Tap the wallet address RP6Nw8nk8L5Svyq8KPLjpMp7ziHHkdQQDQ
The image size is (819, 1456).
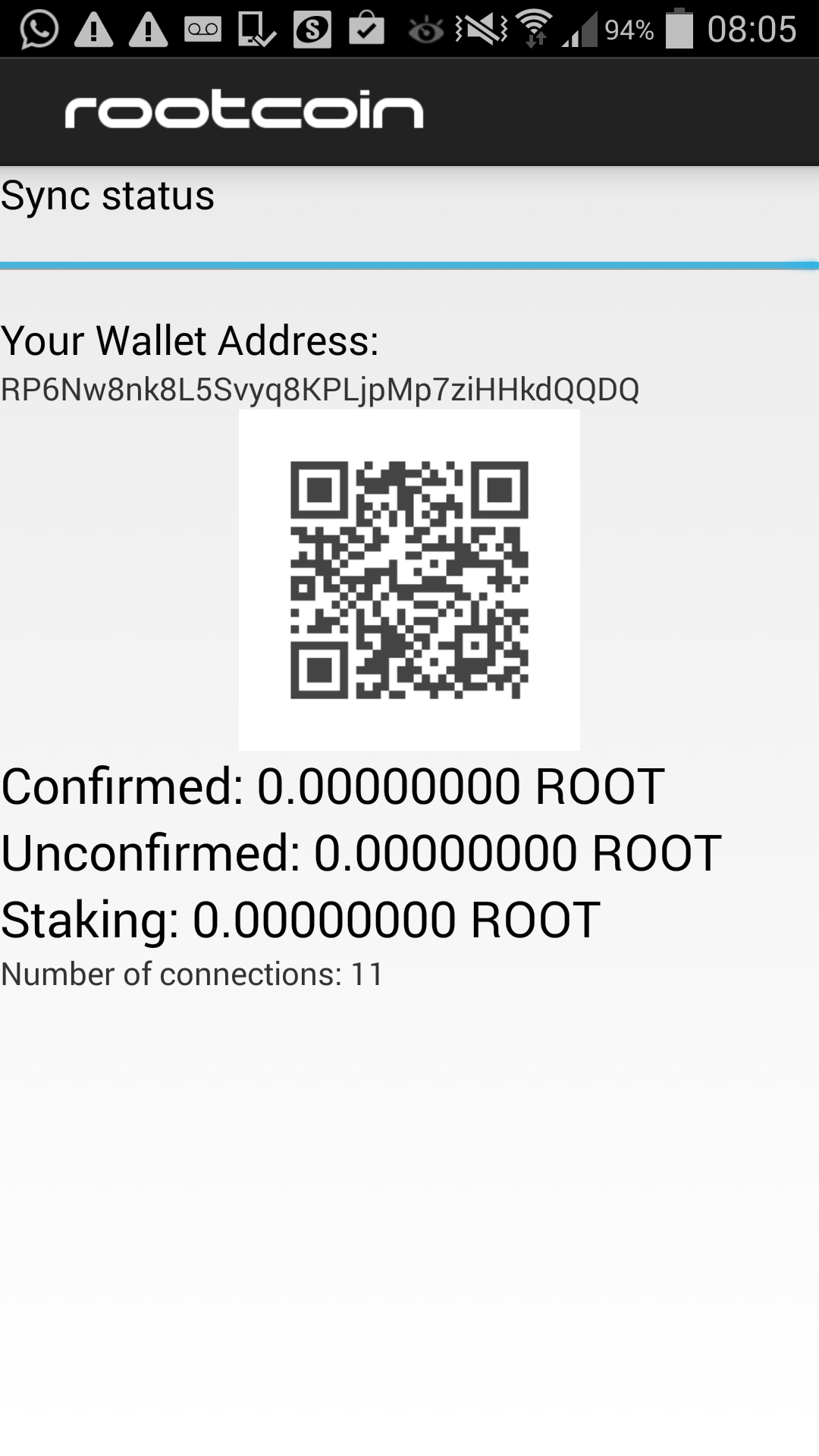click(x=320, y=390)
